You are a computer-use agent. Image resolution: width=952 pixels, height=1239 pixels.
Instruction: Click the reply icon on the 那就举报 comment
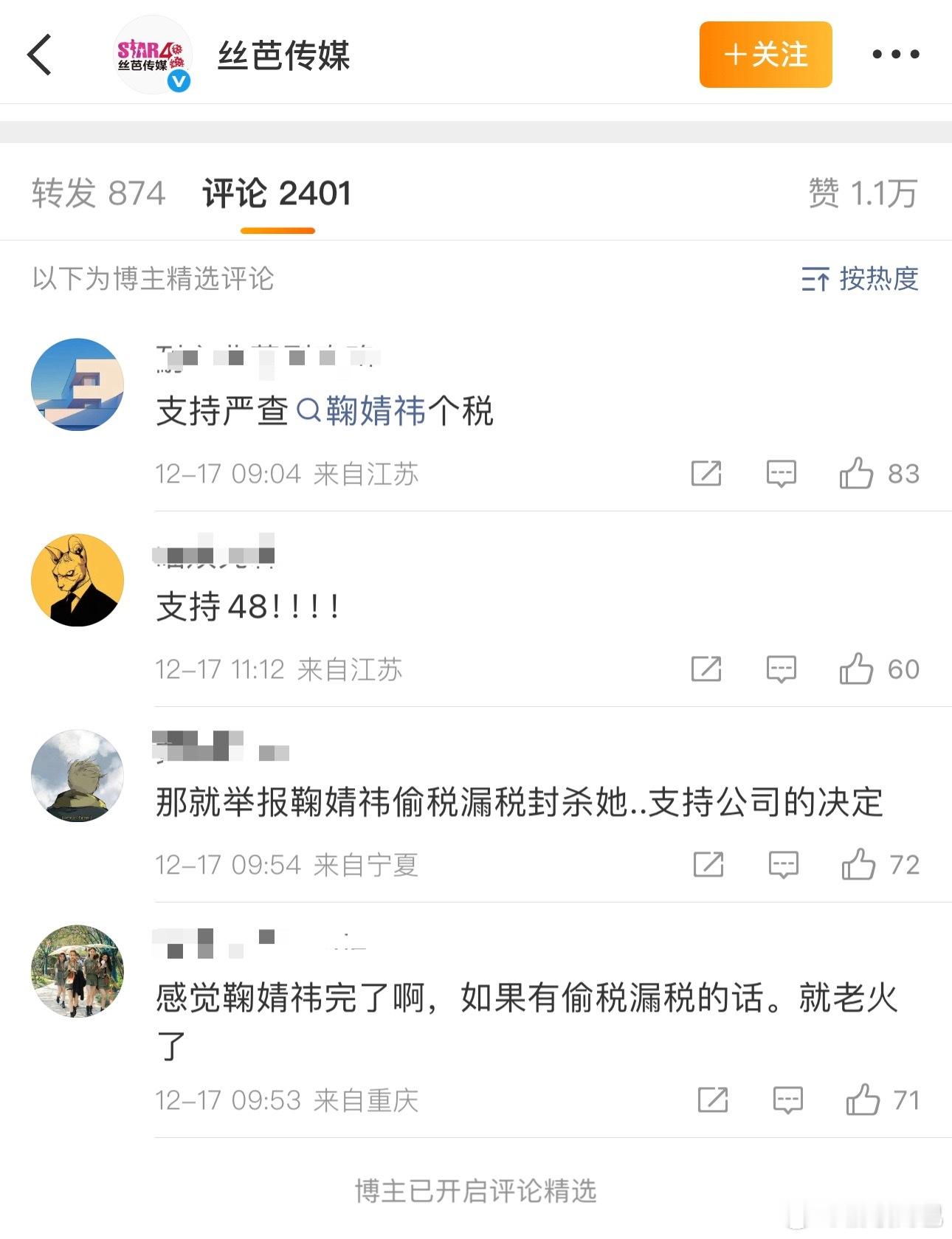pyautogui.click(x=782, y=864)
